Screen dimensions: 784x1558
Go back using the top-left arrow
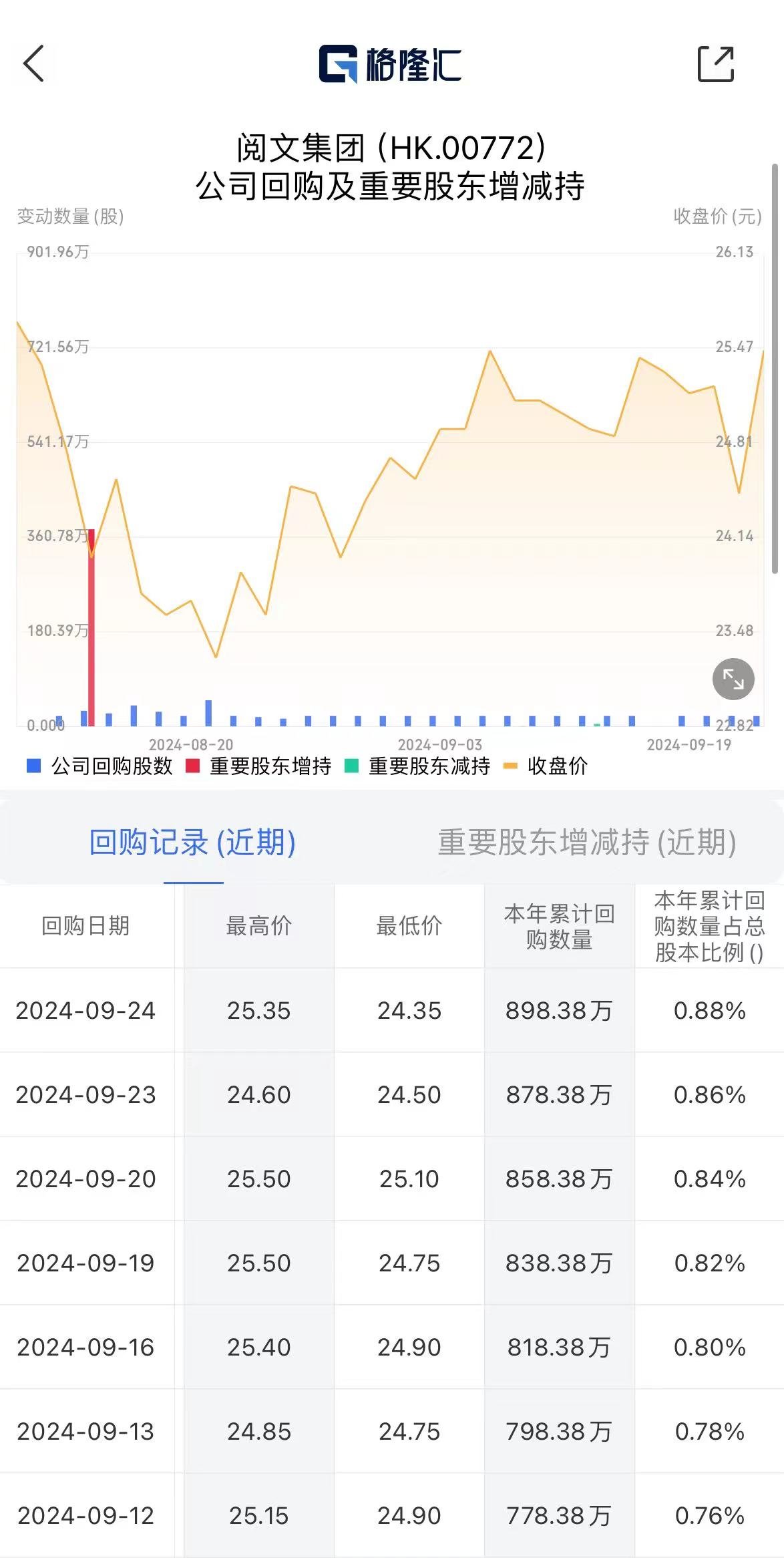point(33,64)
